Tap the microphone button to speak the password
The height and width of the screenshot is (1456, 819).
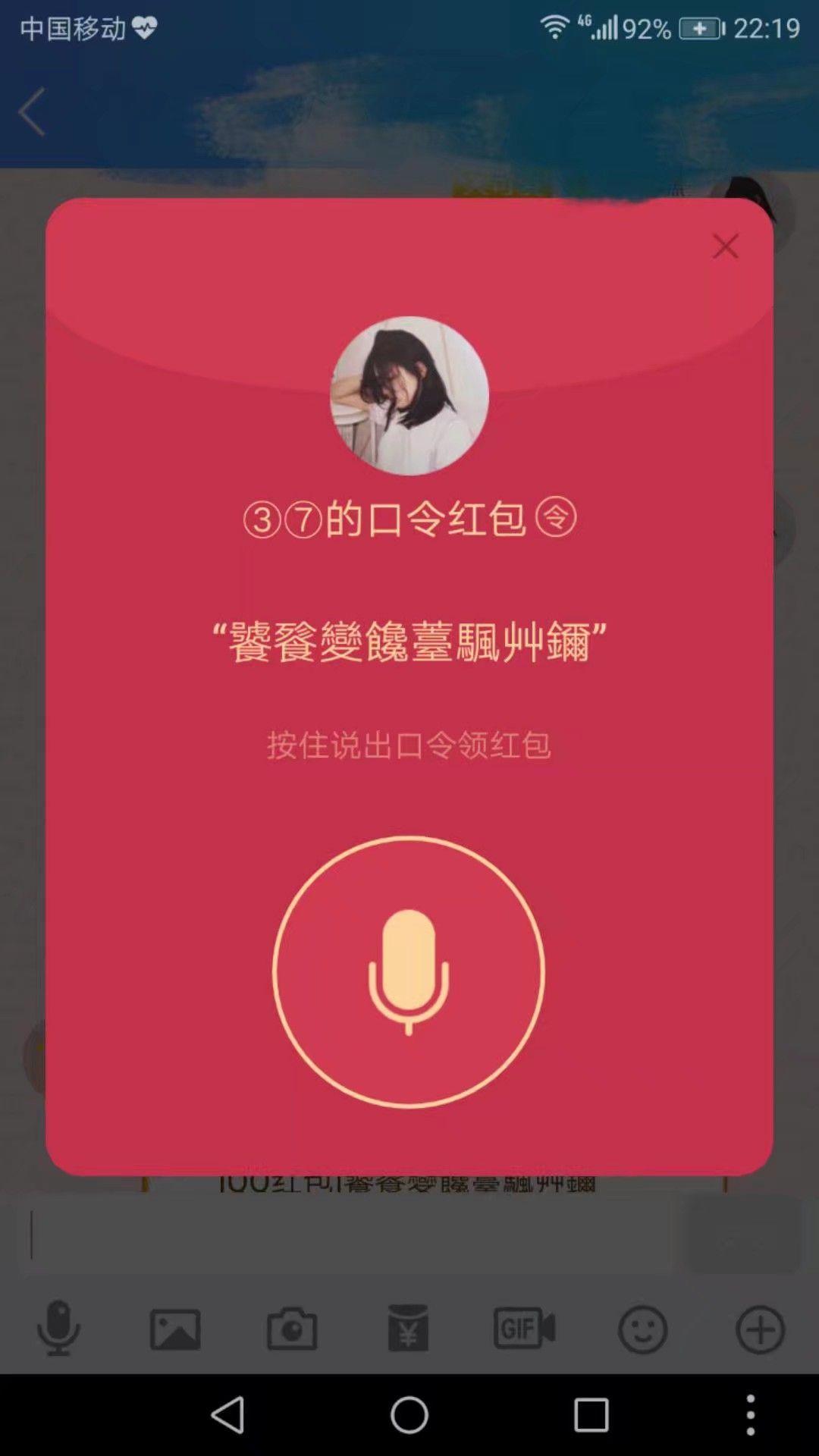pos(409,971)
